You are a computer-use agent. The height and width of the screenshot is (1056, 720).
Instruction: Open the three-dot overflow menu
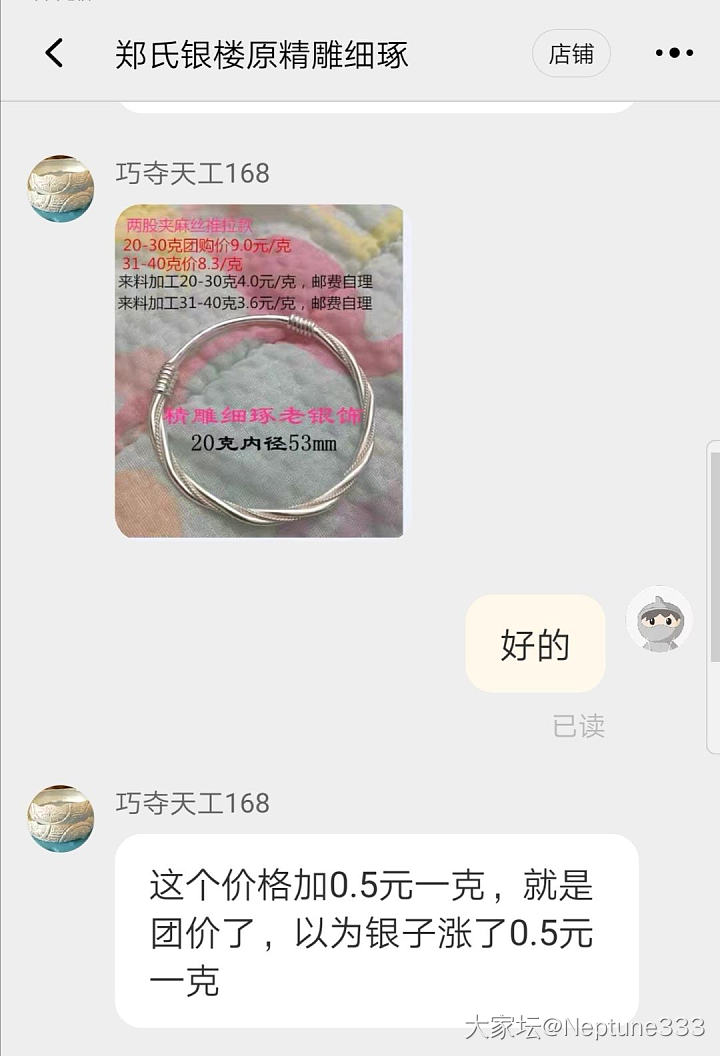click(x=674, y=54)
